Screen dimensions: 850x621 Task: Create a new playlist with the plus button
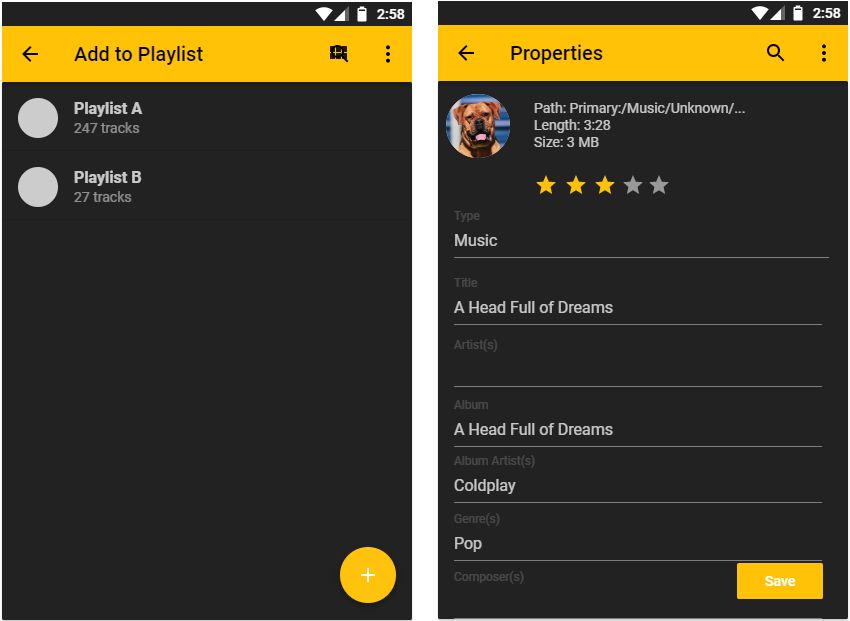tap(367, 575)
